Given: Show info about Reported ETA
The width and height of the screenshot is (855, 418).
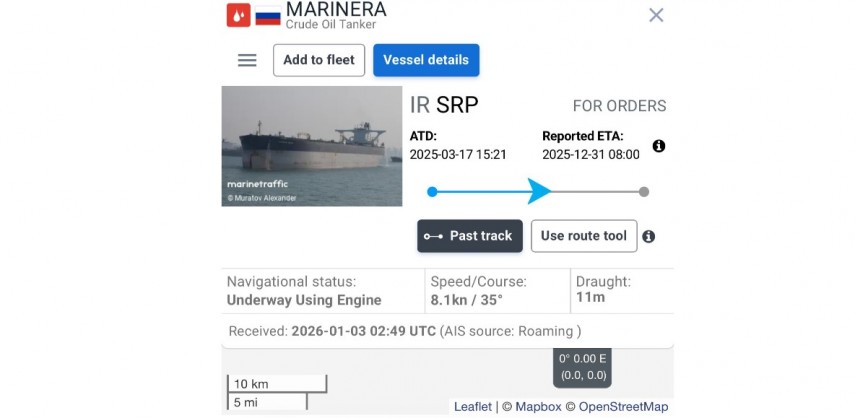Looking at the screenshot, I should coord(659,146).
